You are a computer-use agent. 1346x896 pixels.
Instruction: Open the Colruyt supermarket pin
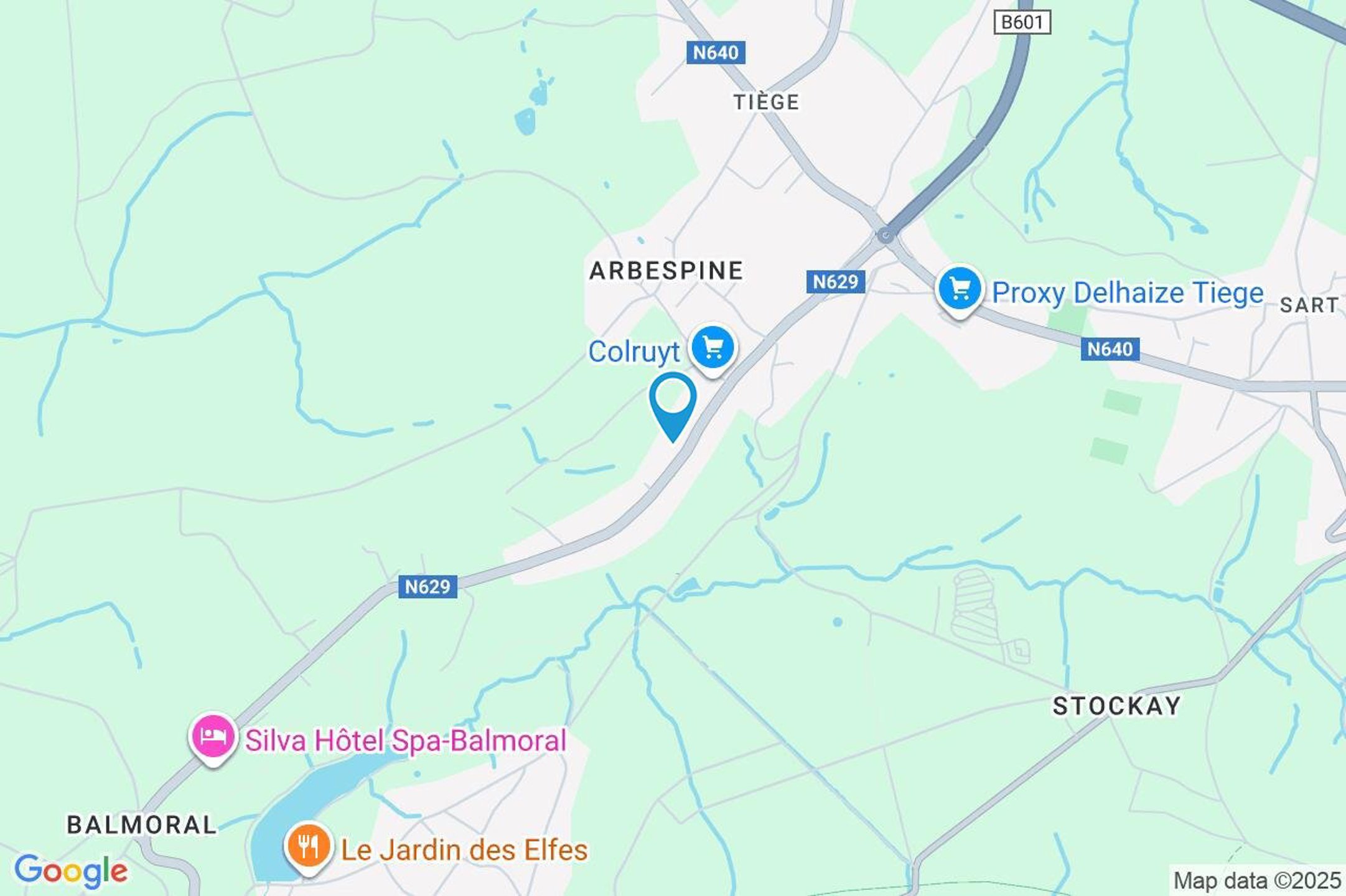coord(713,348)
